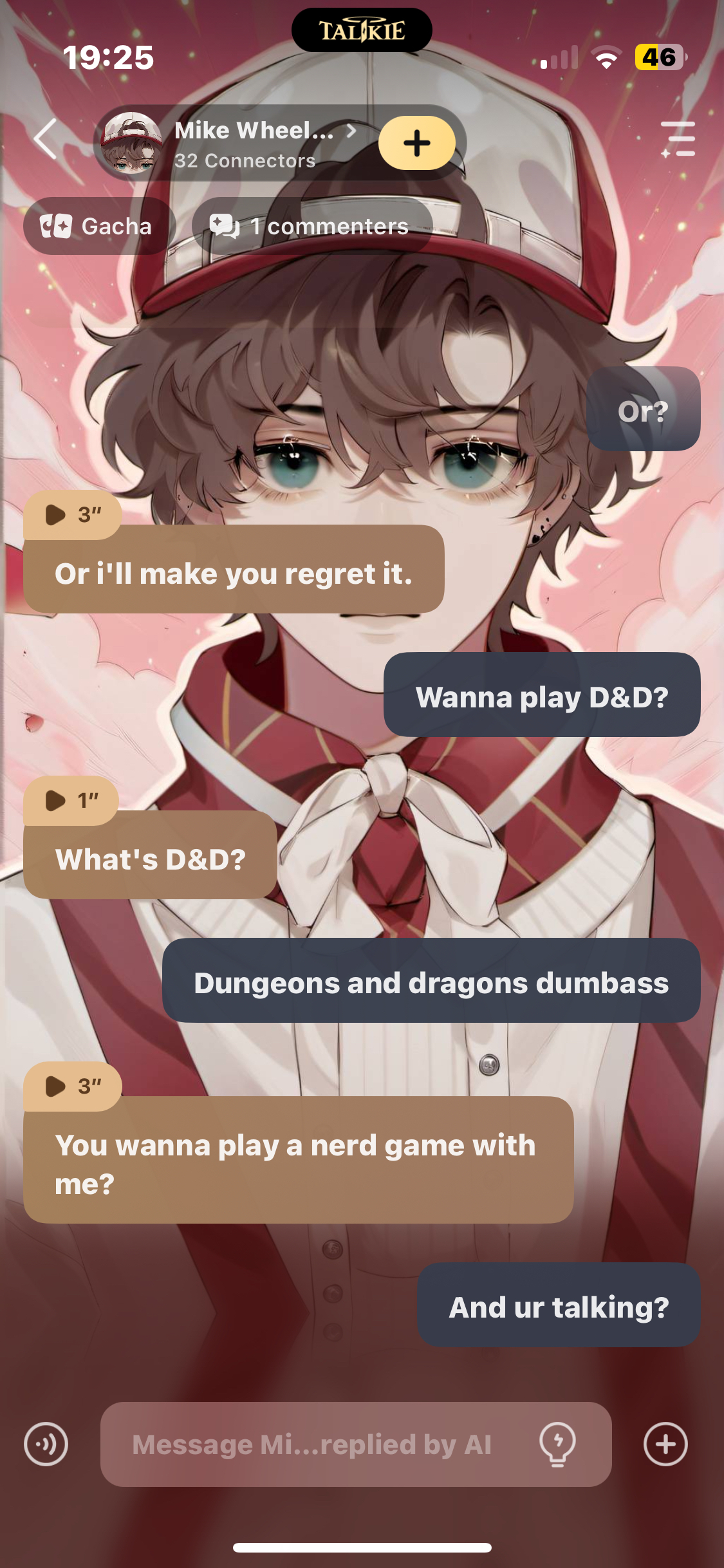Viewport: 724px width, 1568px height.
Task: Play the voice of 'What's D&D?'
Action: pos(70,800)
